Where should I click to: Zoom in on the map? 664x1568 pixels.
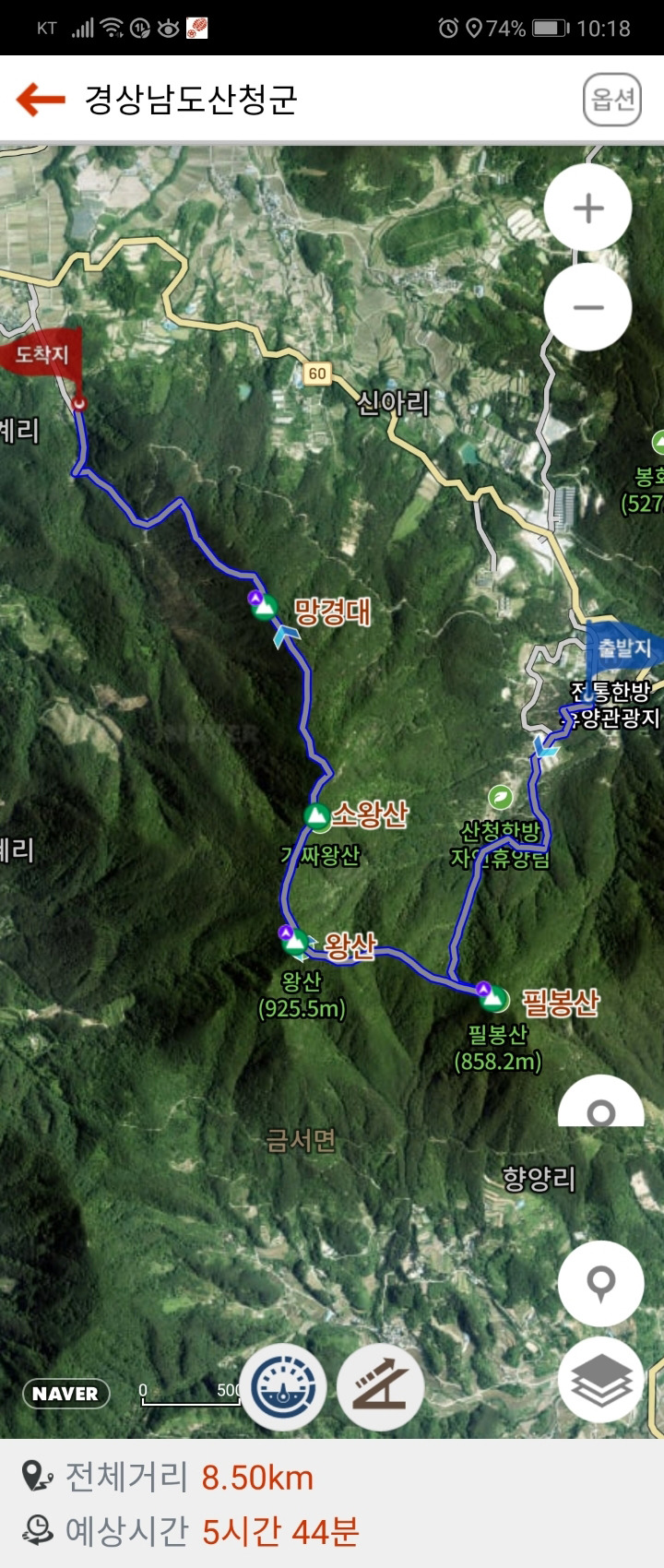[x=588, y=208]
